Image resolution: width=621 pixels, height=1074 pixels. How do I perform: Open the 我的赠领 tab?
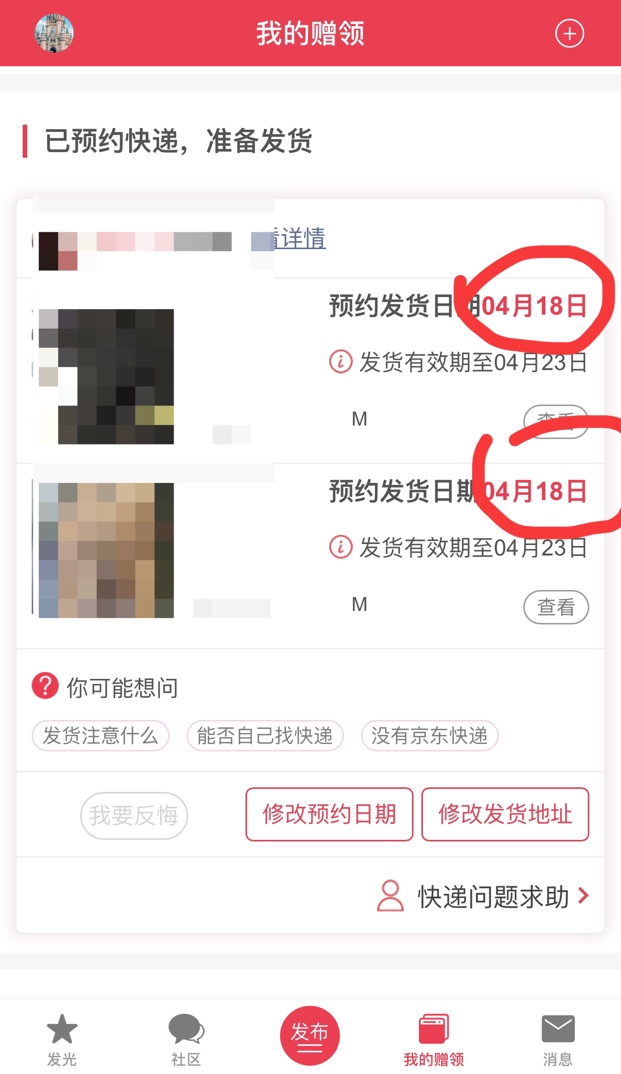coord(433,1040)
